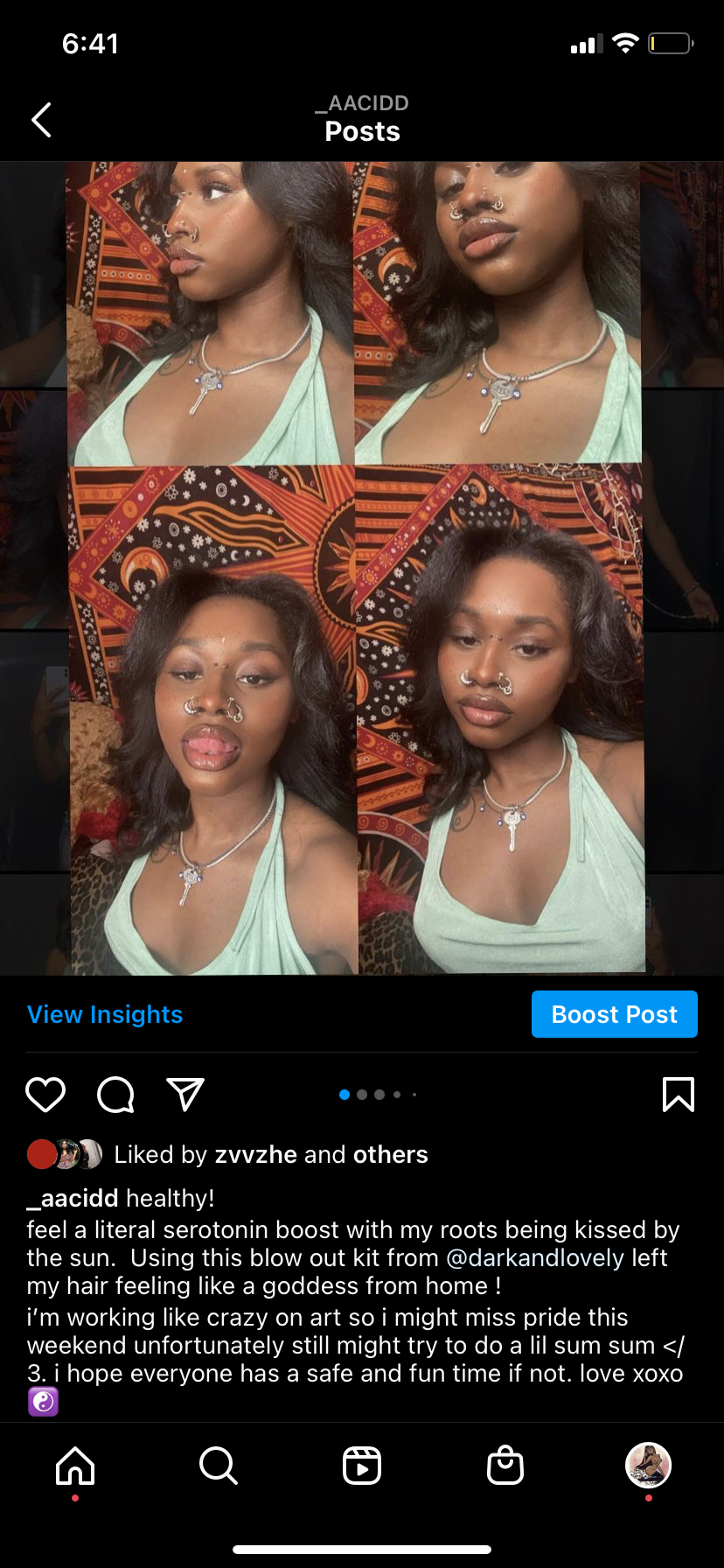Open the Reels tab
The image size is (724, 1568).
coord(362,1466)
